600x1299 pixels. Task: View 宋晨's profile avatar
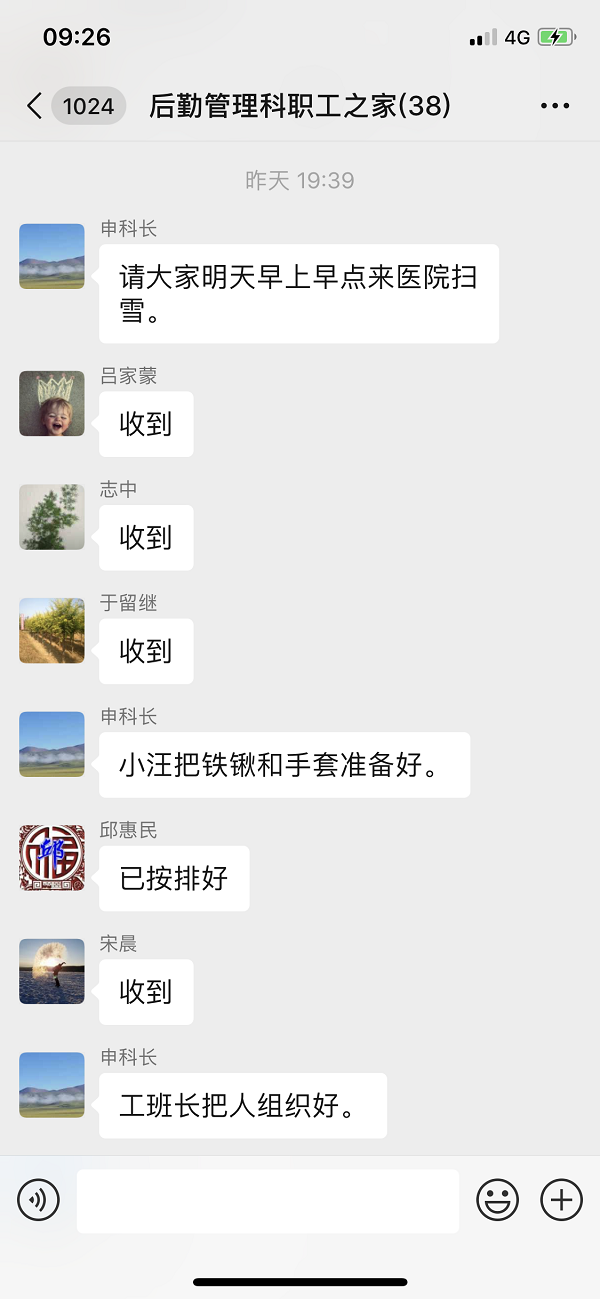[x=52, y=971]
